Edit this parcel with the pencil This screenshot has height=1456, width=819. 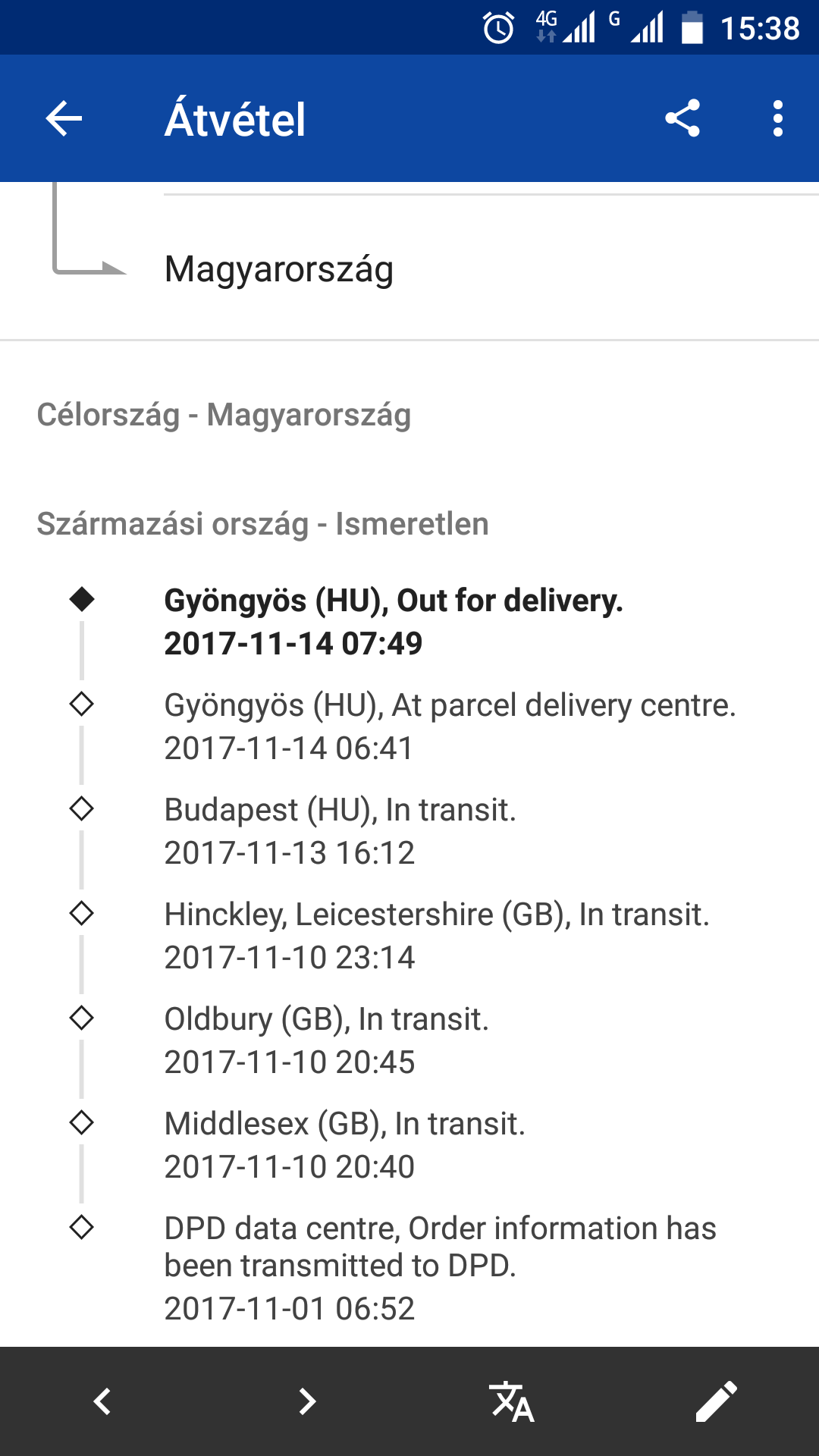(717, 1401)
